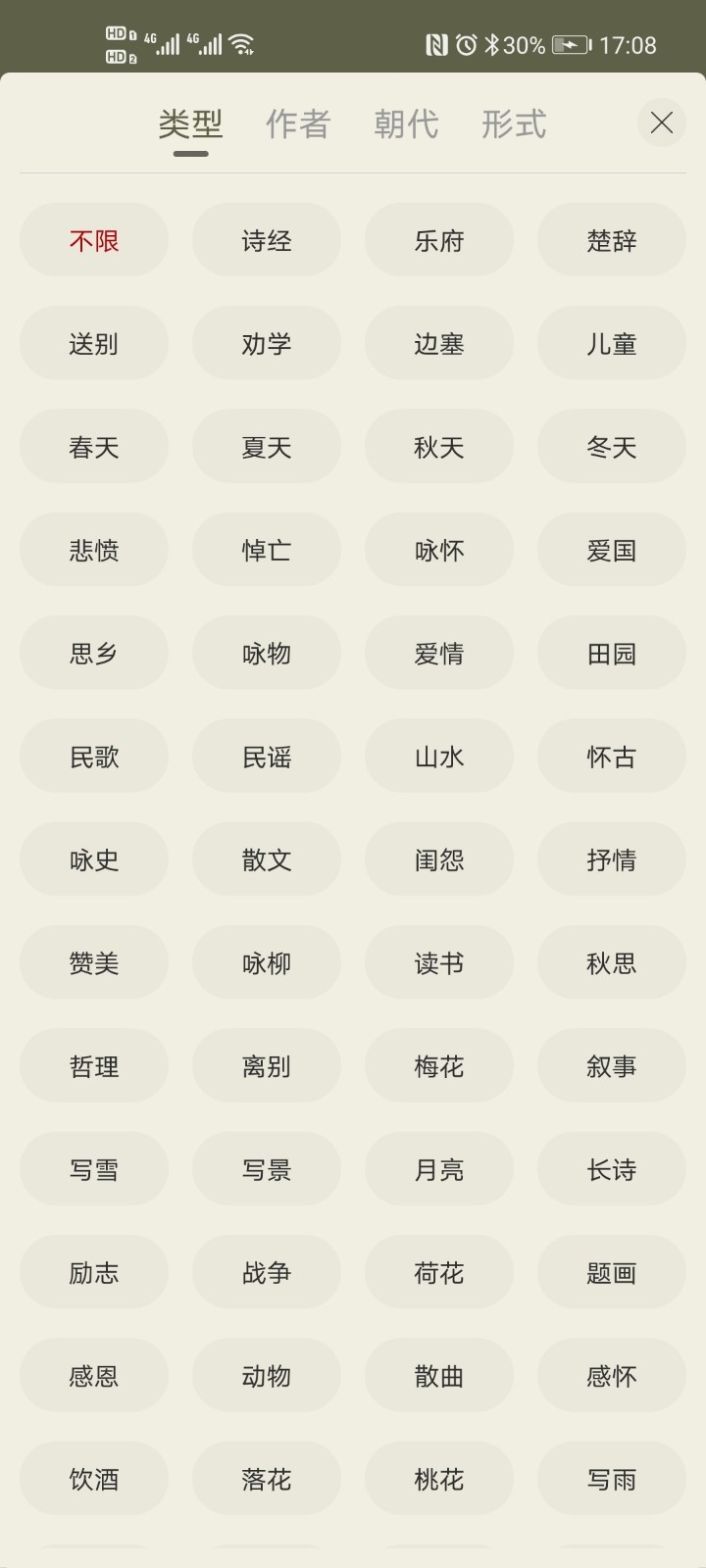
Task: Select the 励志 category
Action: pos(94,1272)
